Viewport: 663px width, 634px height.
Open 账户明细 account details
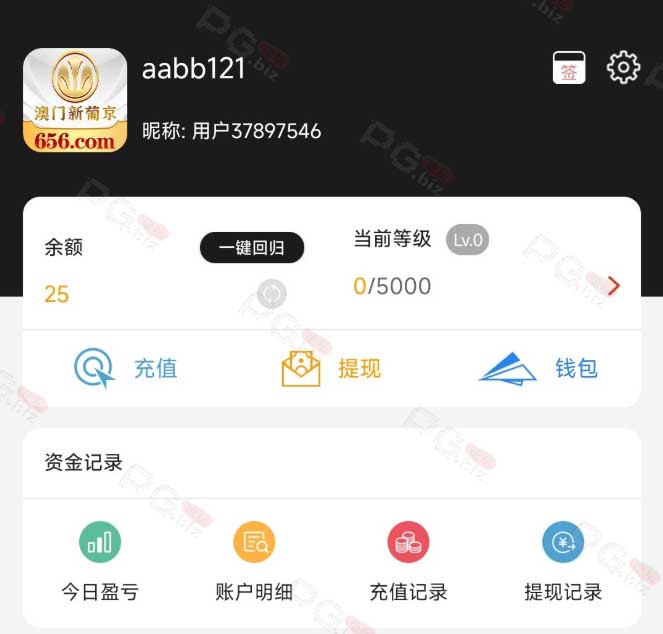(x=254, y=561)
